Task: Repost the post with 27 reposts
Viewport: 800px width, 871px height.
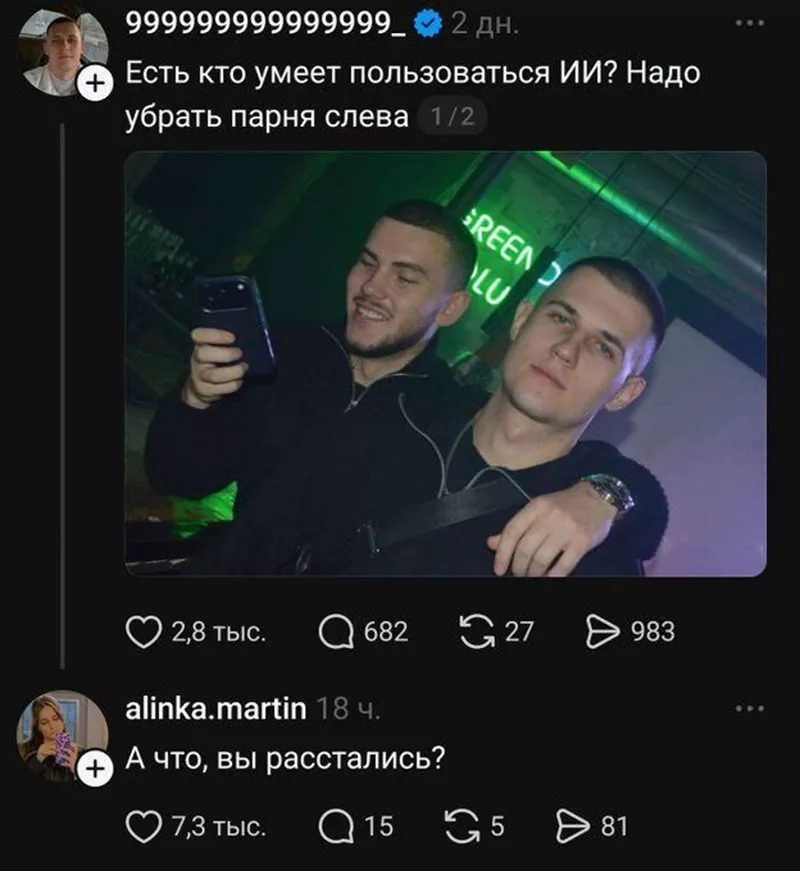Action: pyautogui.click(x=473, y=631)
